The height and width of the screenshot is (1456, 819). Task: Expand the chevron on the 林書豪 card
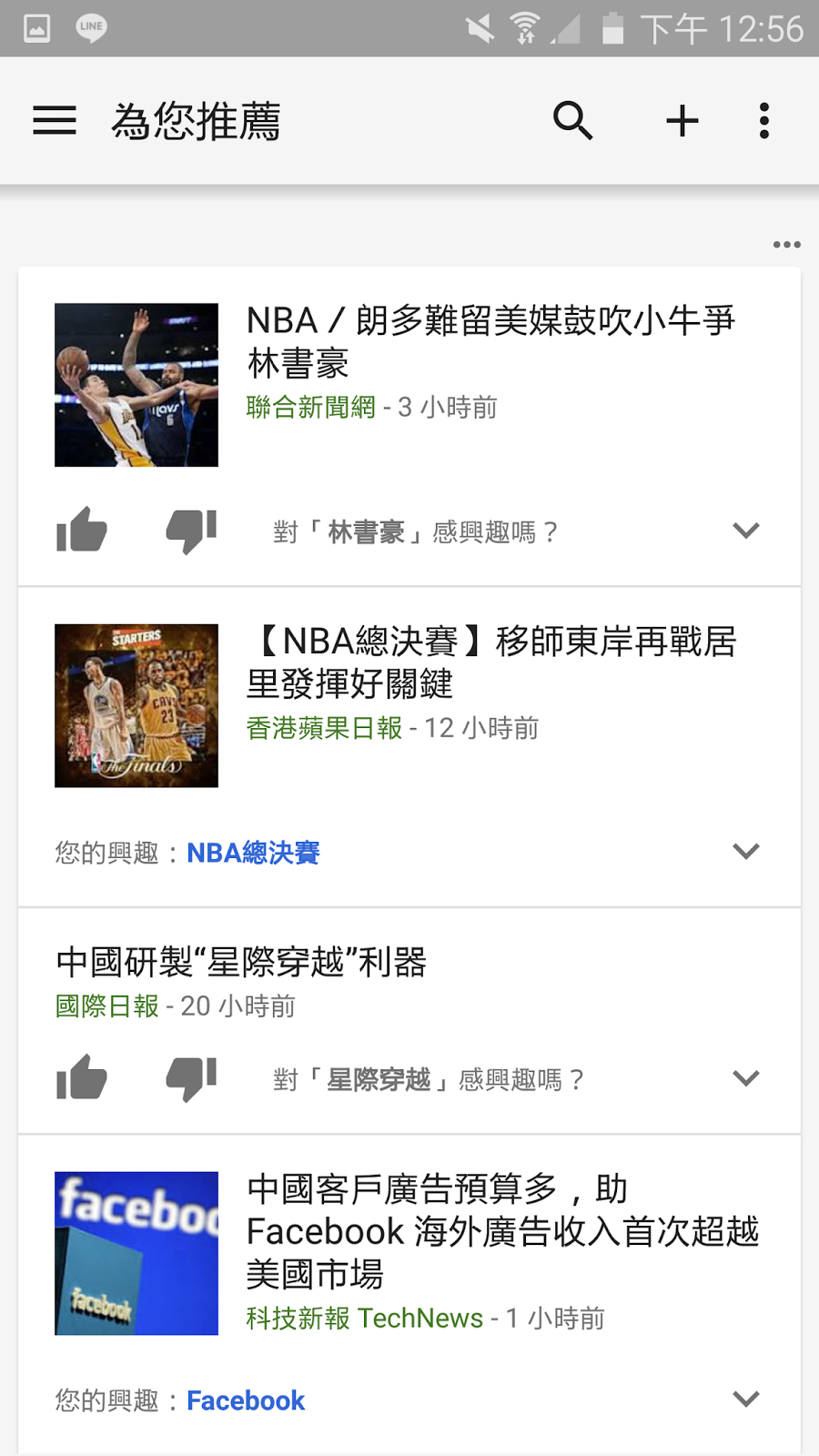pos(746,530)
